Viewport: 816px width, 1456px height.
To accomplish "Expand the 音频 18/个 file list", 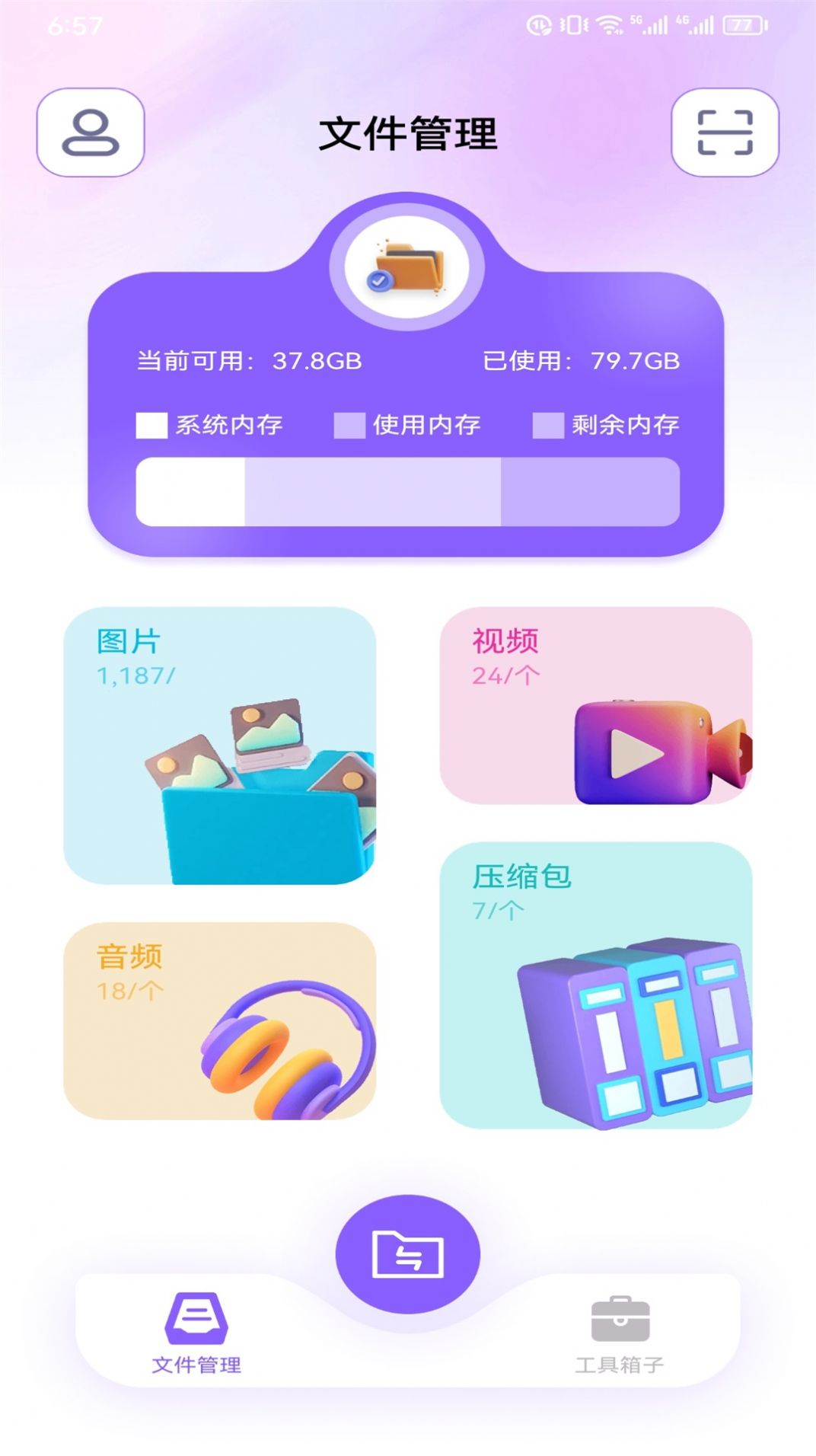I will click(x=128, y=990).
